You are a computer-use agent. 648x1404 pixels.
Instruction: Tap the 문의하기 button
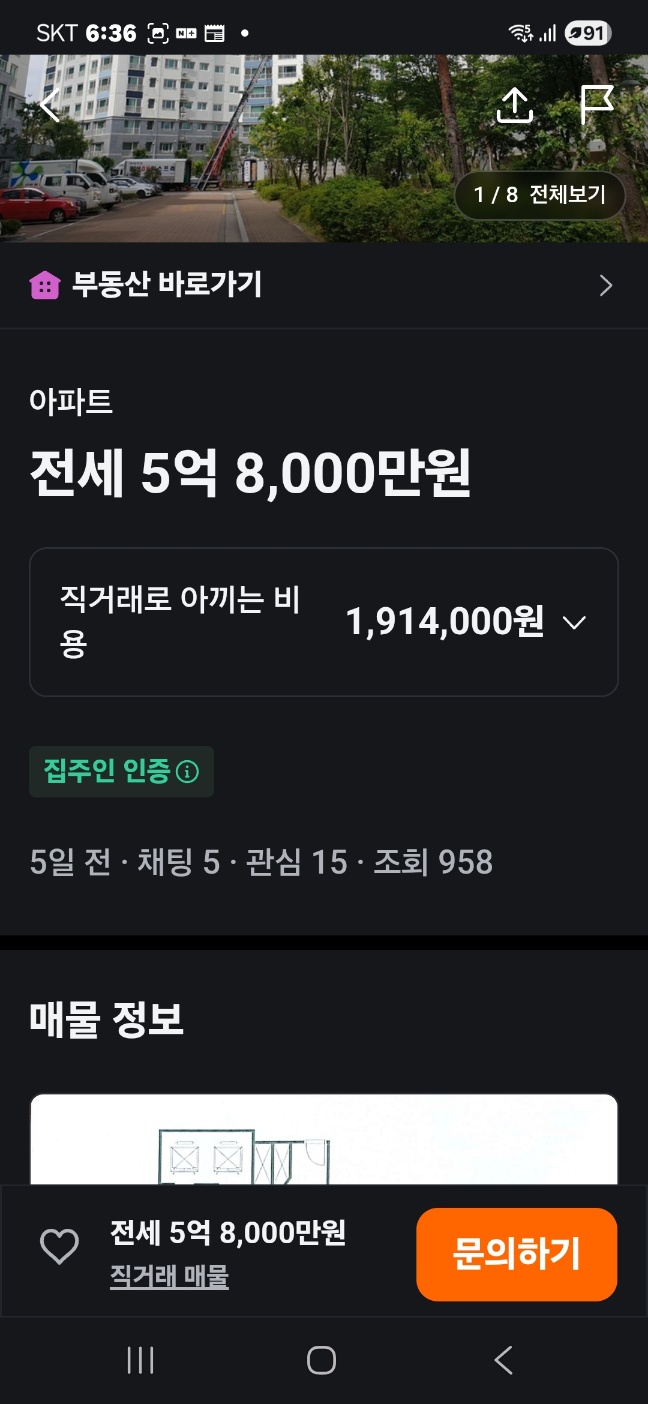click(516, 1254)
